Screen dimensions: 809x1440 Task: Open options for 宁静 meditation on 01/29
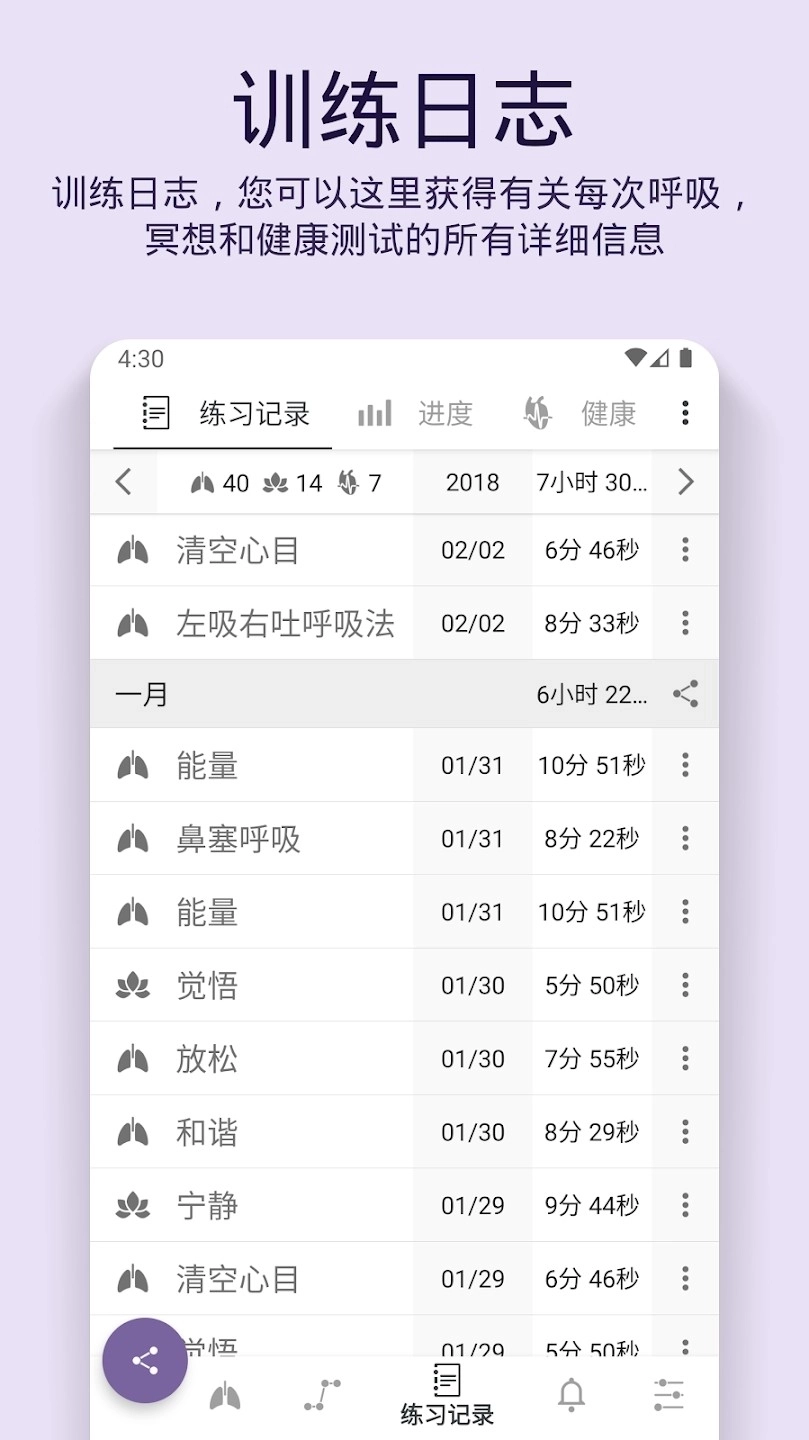click(684, 1206)
